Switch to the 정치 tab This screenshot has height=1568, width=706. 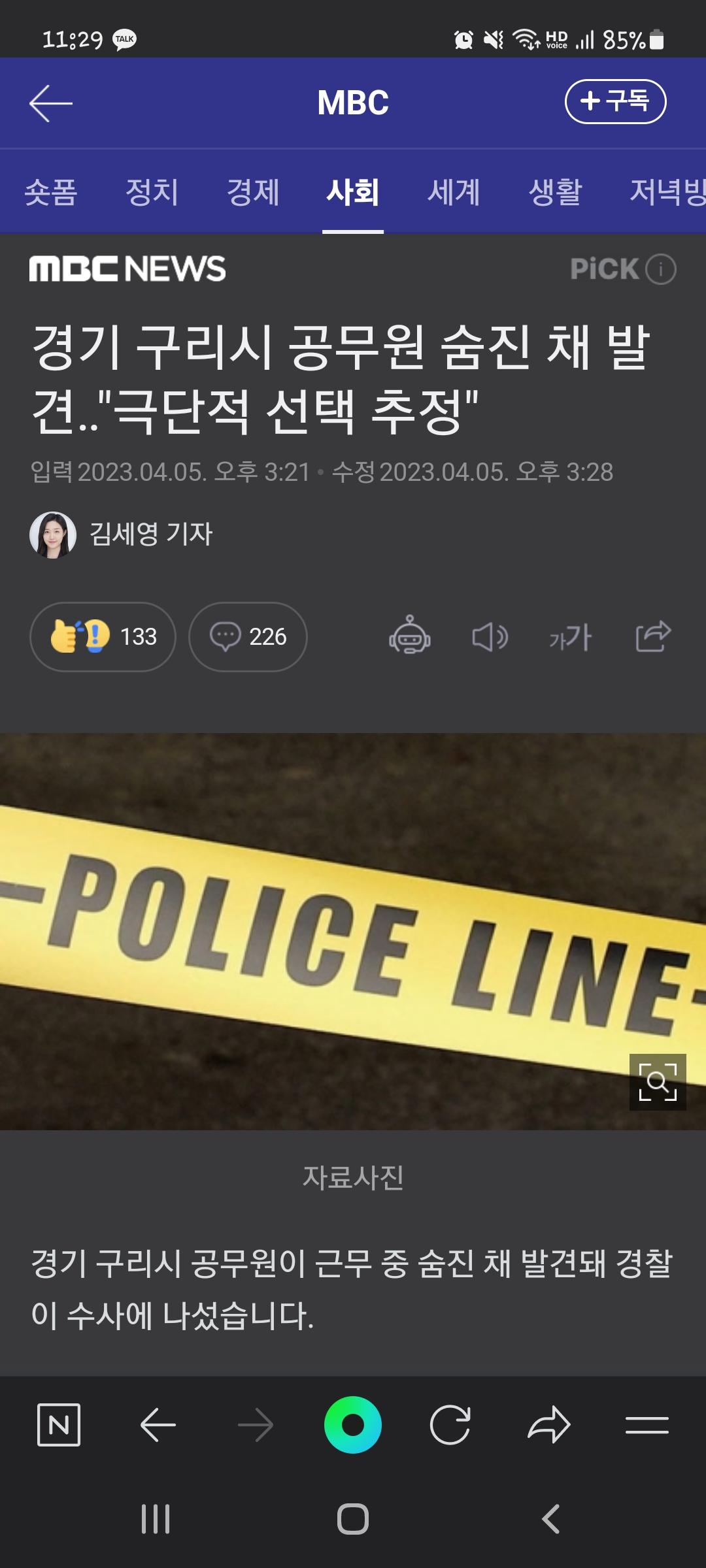pyautogui.click(x=152, y=192)
